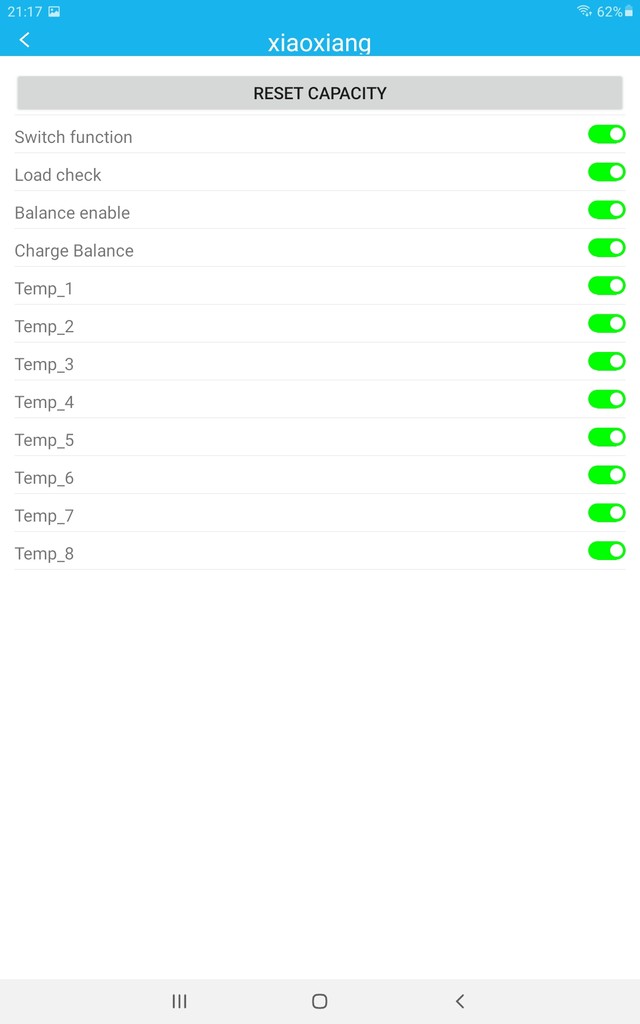
Task: Switch off the Temp_4 toggle
Action: pos(606,400)
